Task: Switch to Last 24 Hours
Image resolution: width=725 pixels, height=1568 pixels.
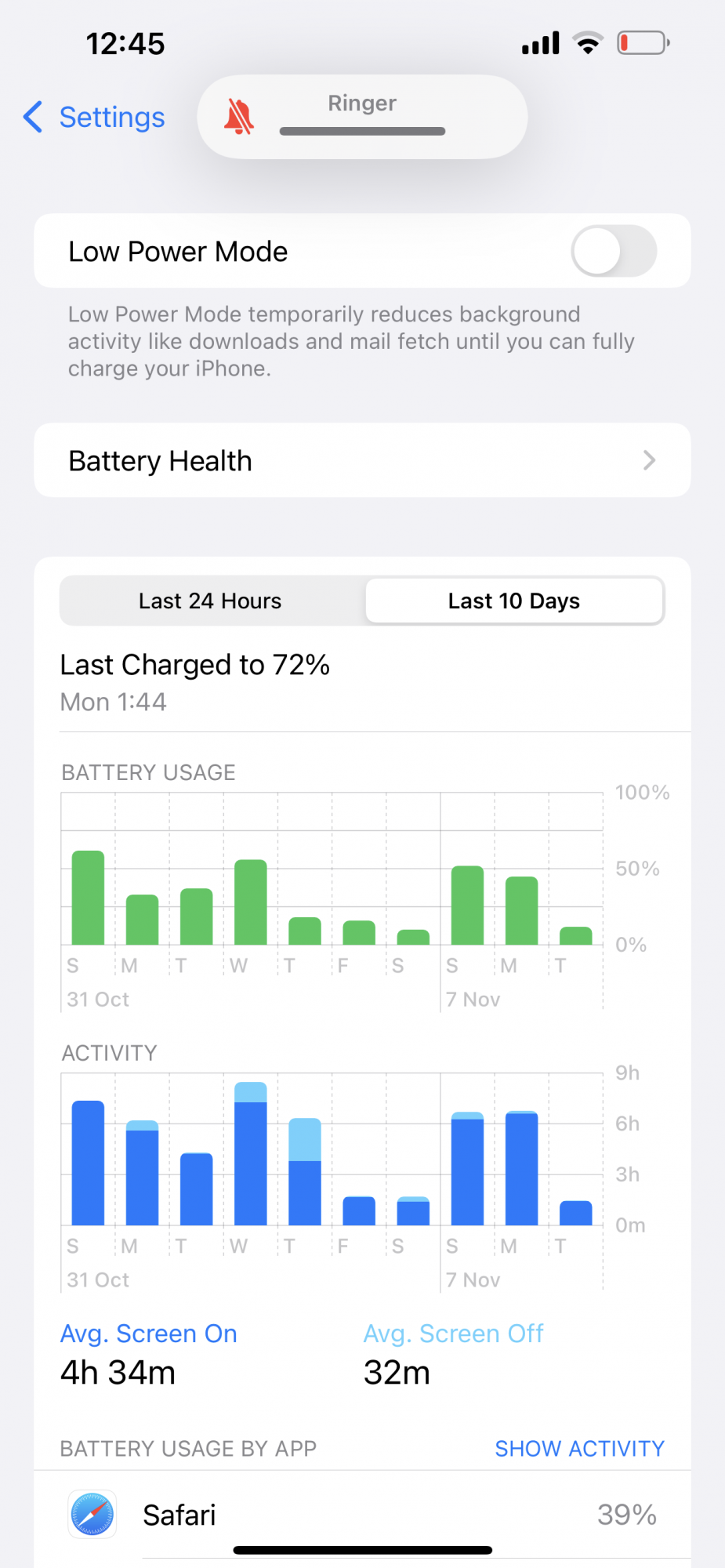Action: point(211,601)
